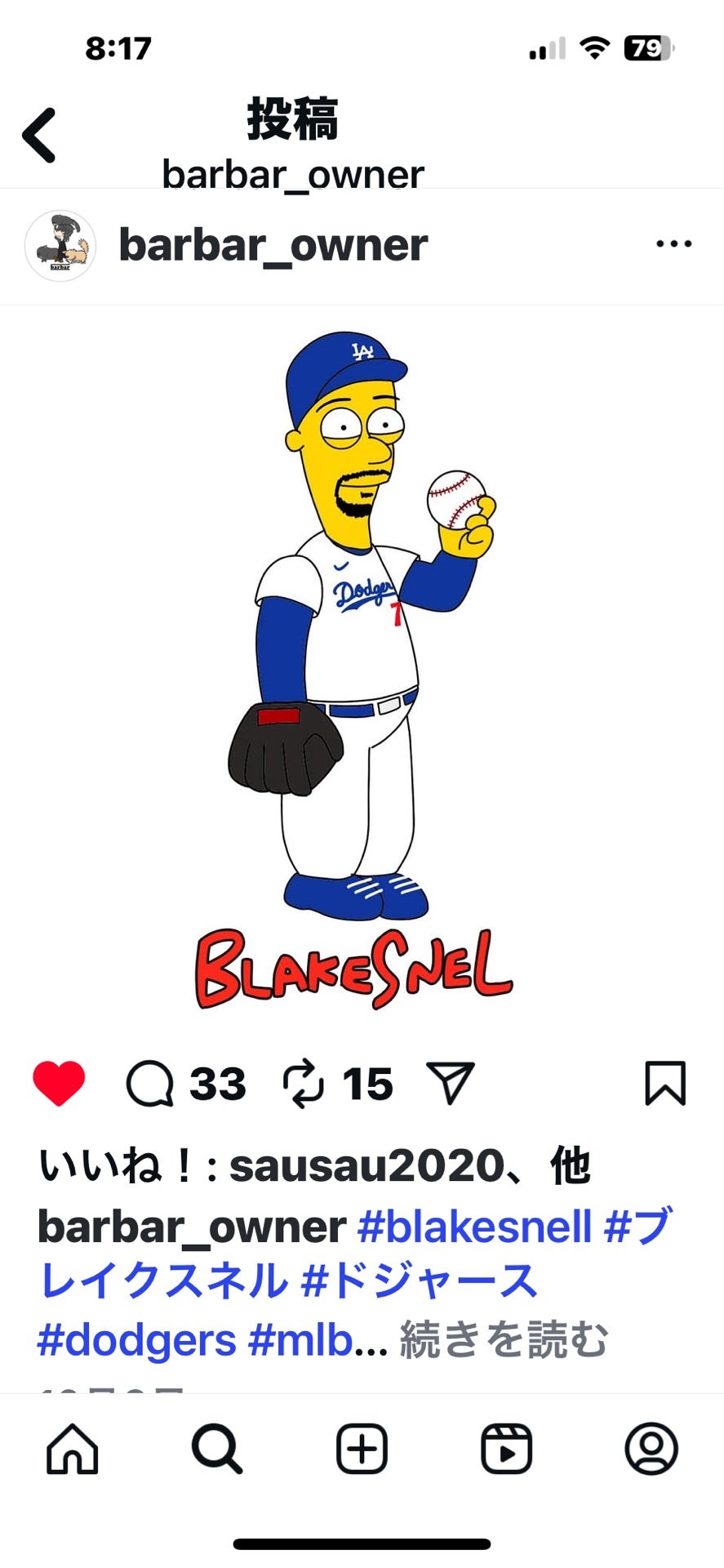The width and height of the screenshot is (724, 1568).
Task: Save the post with the bookmark icon
Action: [x=665, y=1084]
